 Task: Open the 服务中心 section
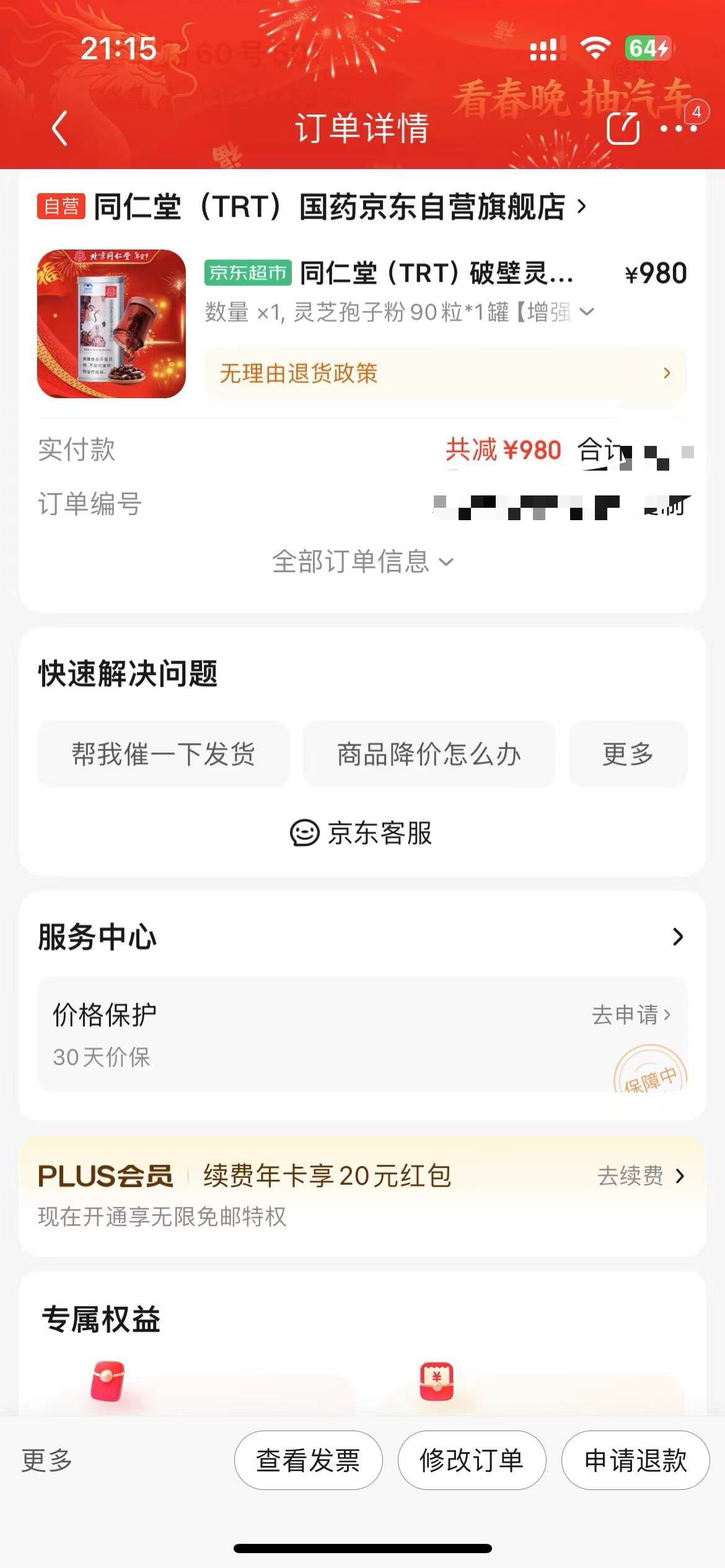coord(677,936)
